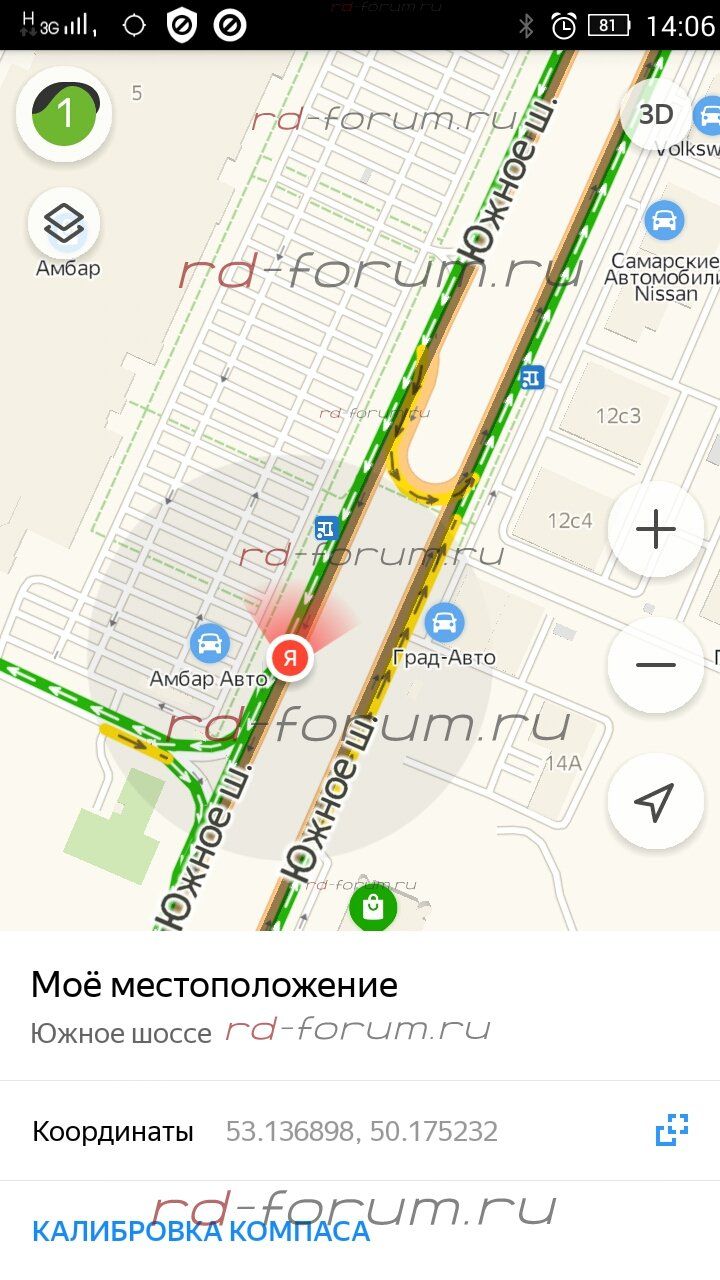Center the map on my location

(x=655, y=801)
